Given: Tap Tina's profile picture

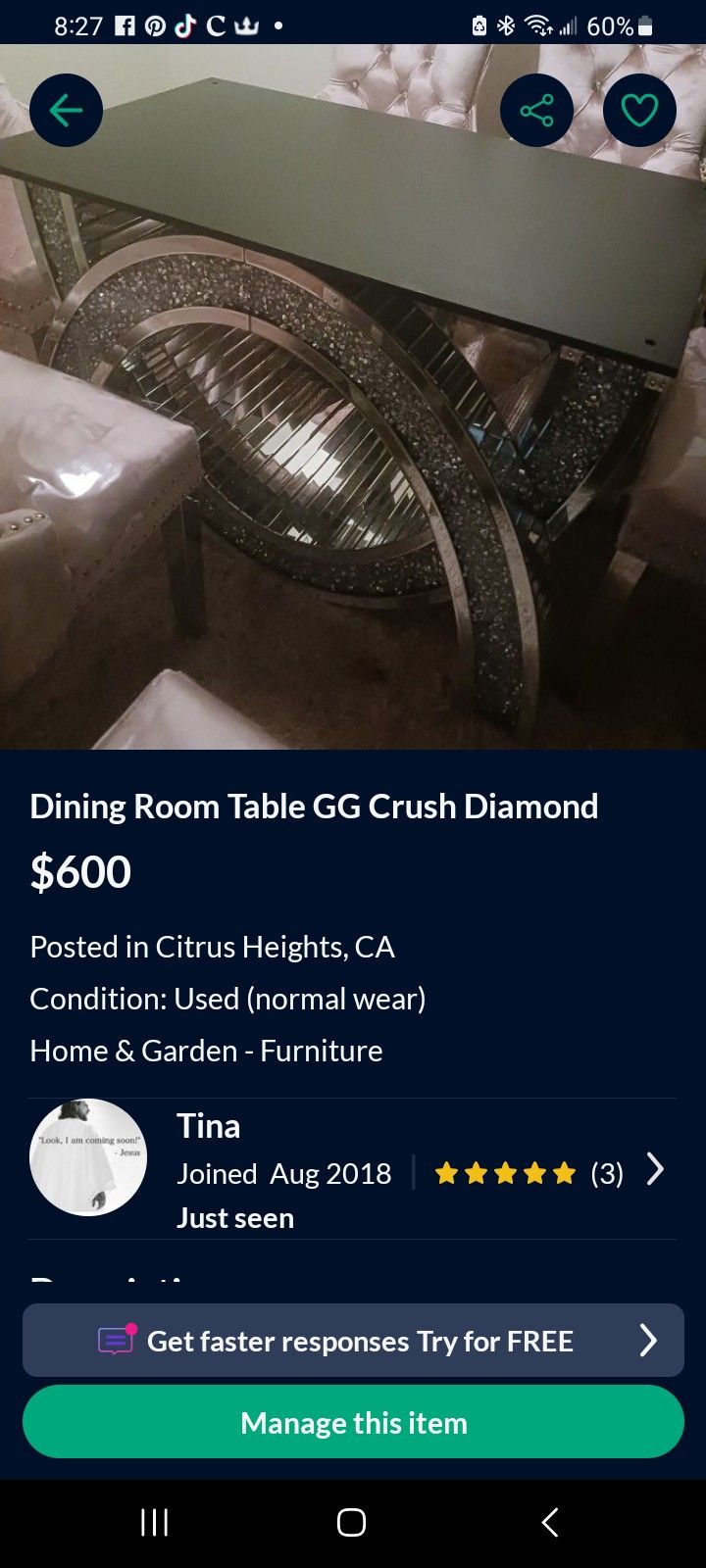Looking at the screenshot, I should pos(88,1158).
